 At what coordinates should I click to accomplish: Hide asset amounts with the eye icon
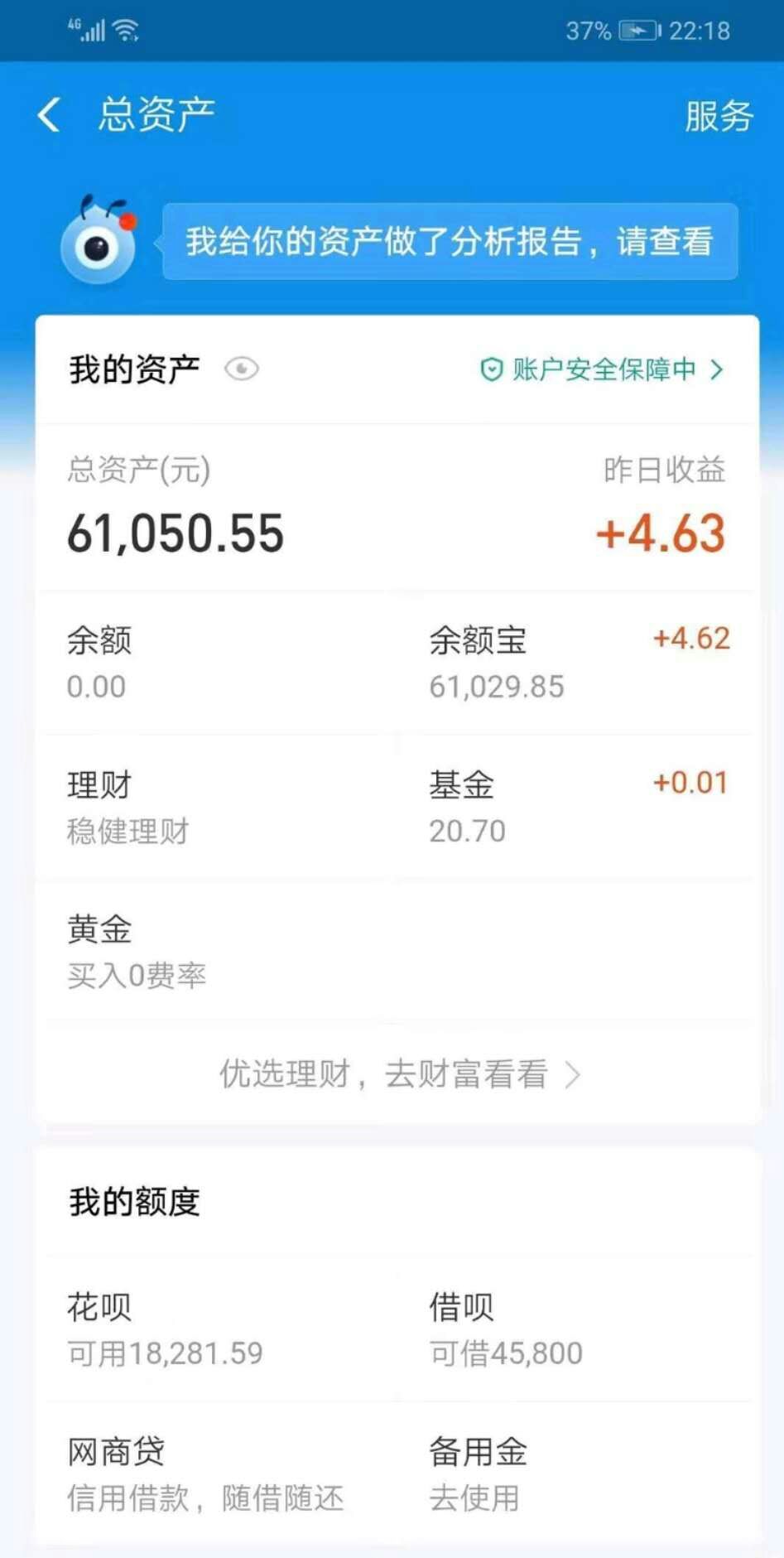click(242, 369)
